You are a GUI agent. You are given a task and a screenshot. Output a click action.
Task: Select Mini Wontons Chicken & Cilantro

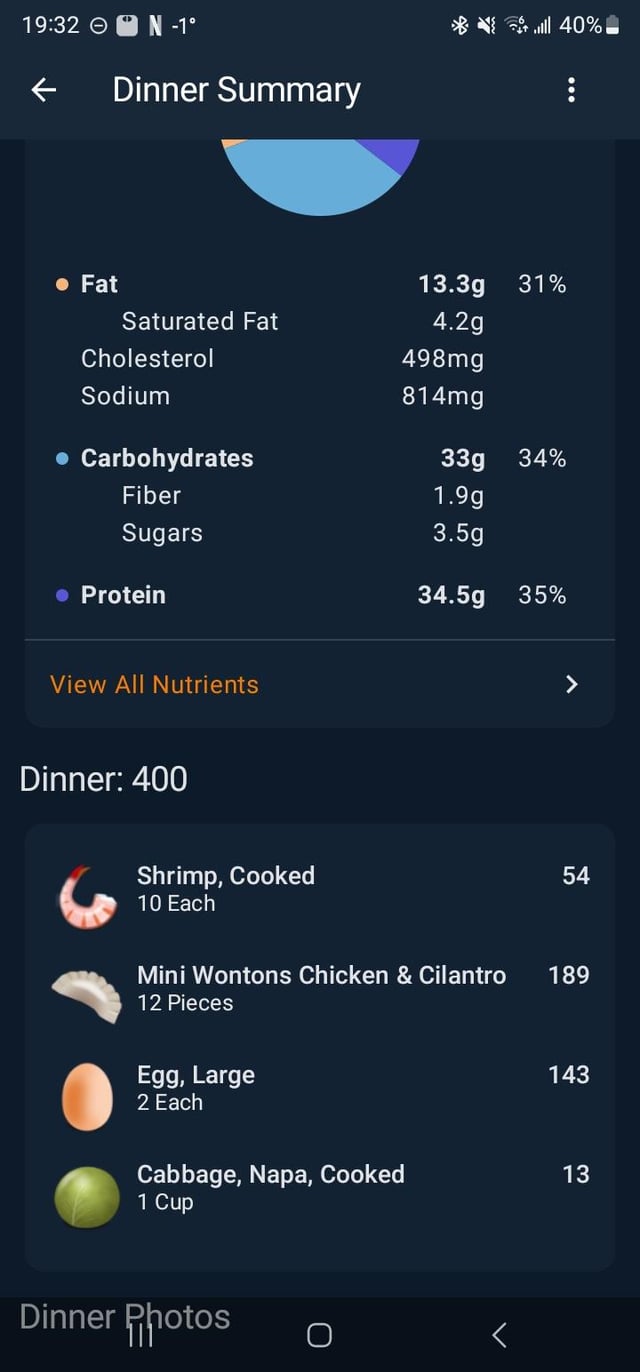(320, 988)
